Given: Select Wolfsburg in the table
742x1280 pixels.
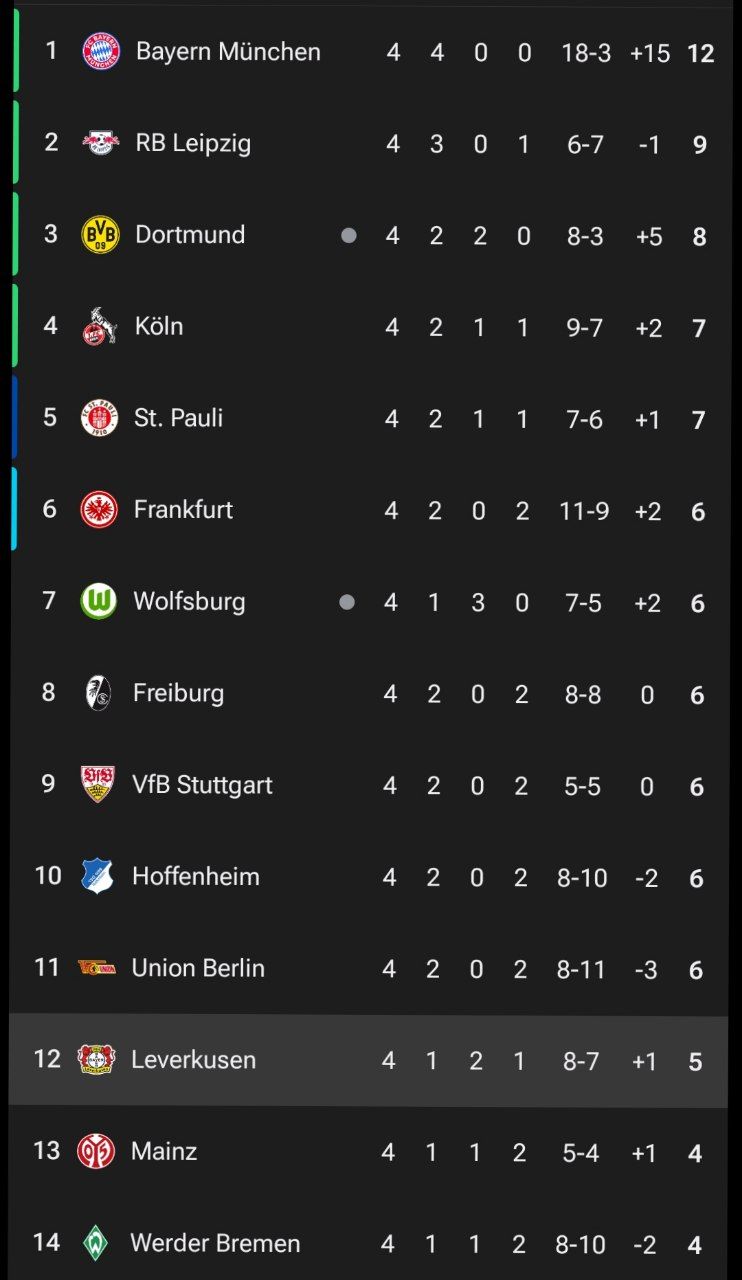Looking at the screenshot, I should tap(189, 602).
